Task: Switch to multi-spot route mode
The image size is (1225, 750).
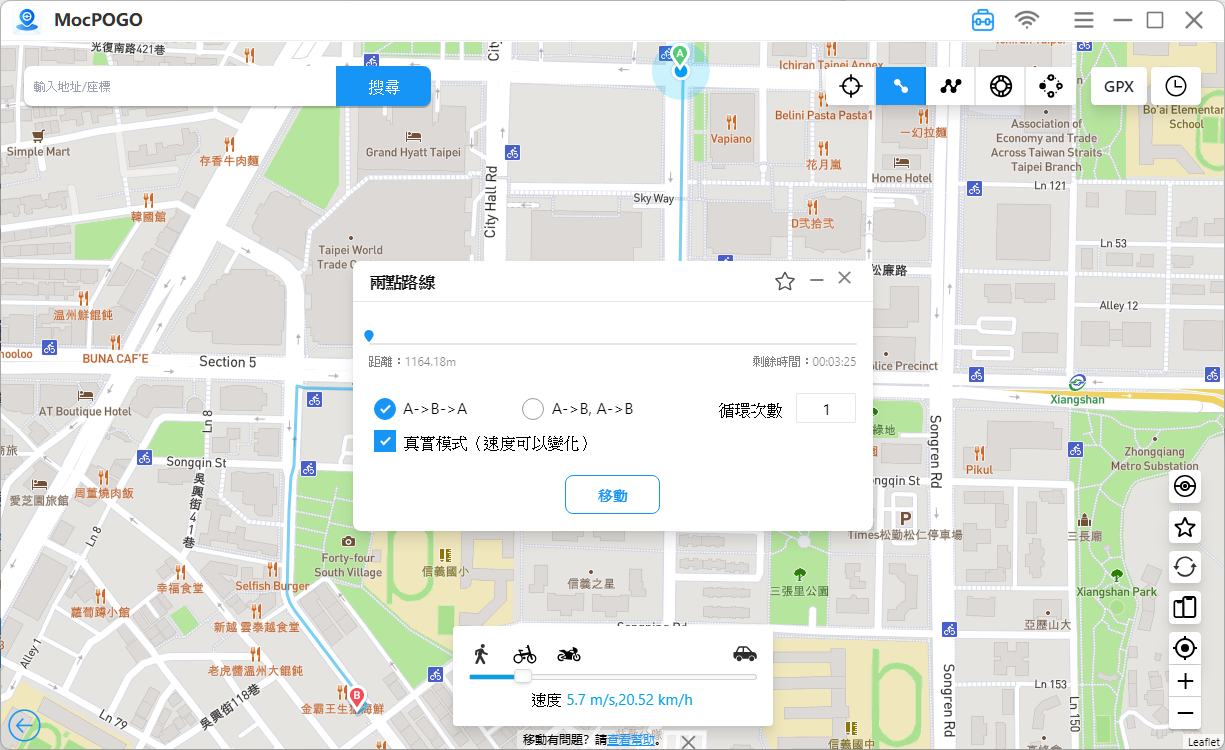Action: [x=951, y=86]
